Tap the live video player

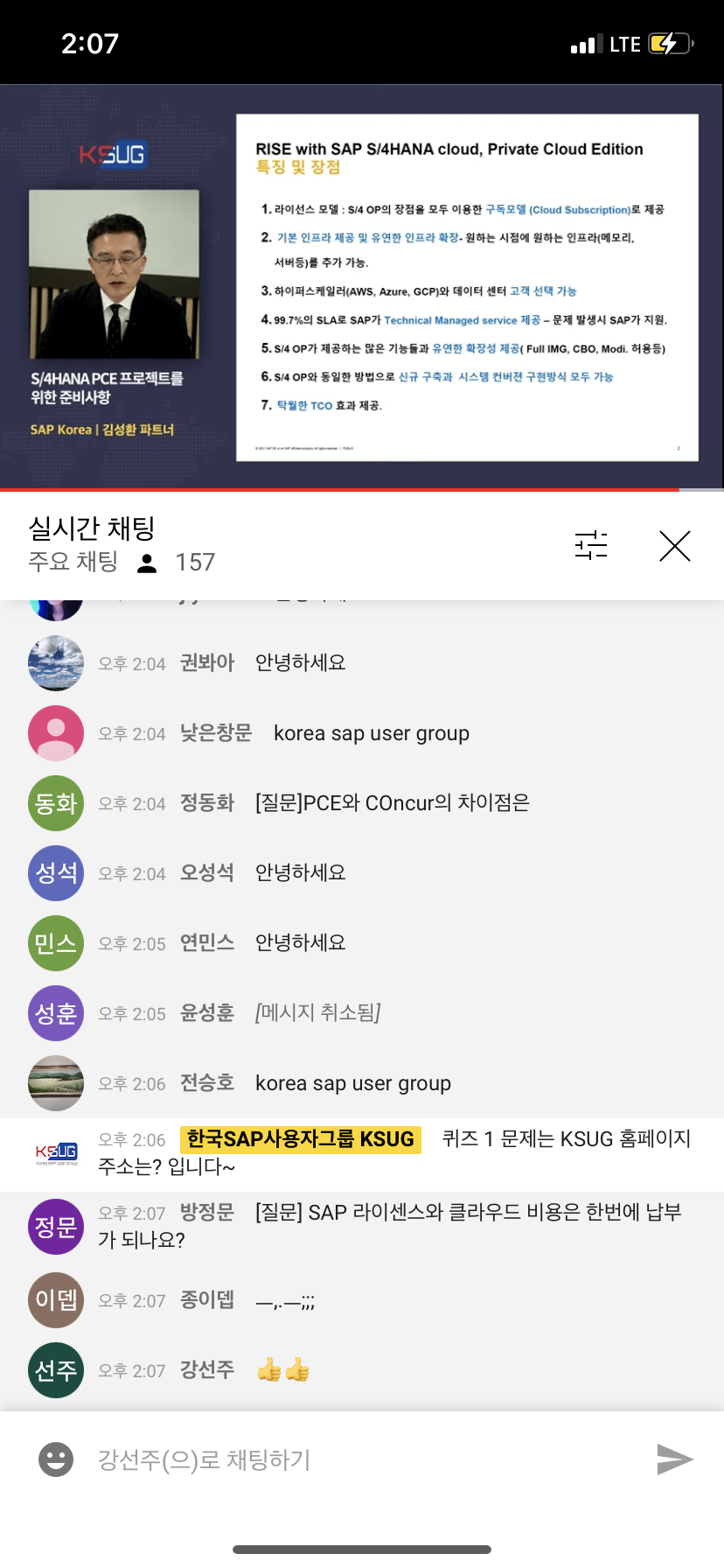coord(362,287)
